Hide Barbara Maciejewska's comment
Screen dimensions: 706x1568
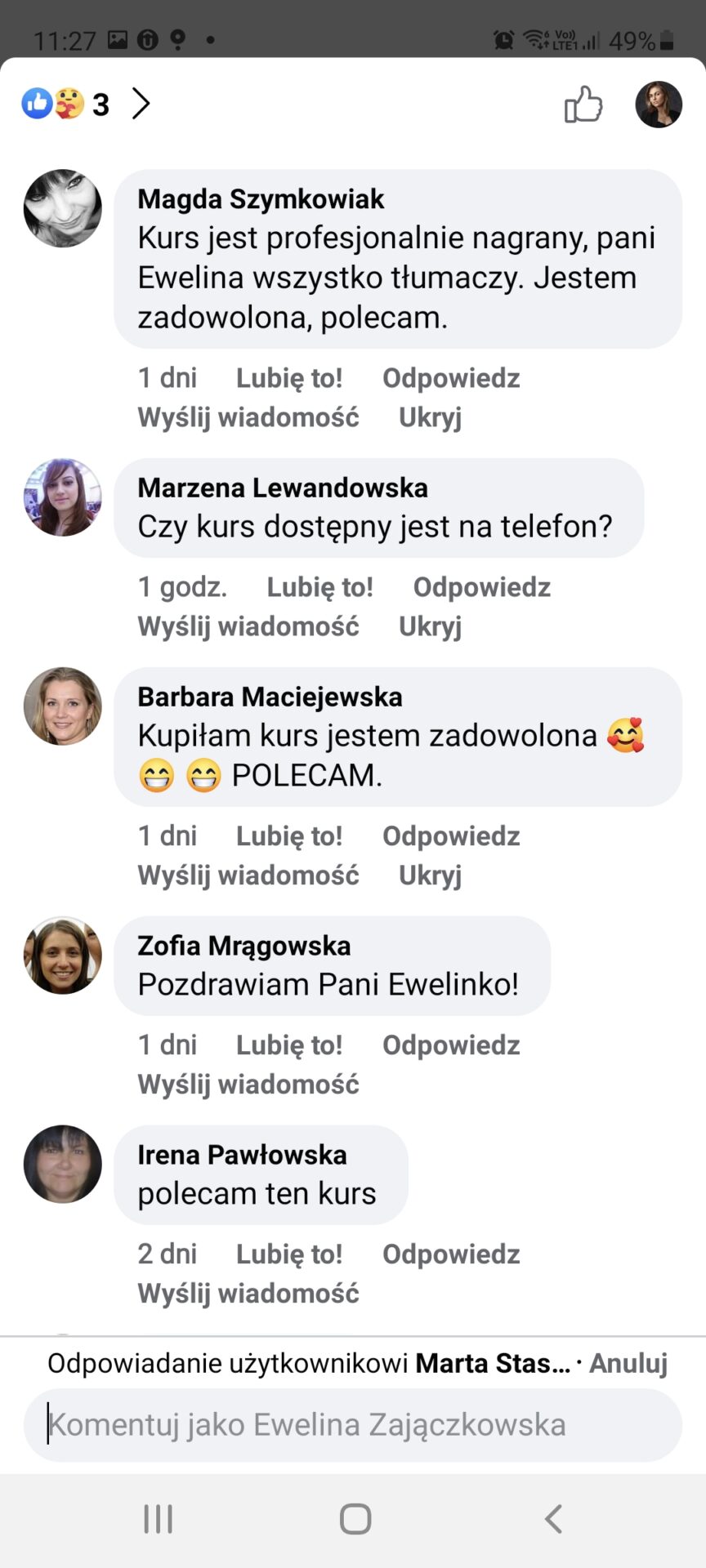(430, 875)
